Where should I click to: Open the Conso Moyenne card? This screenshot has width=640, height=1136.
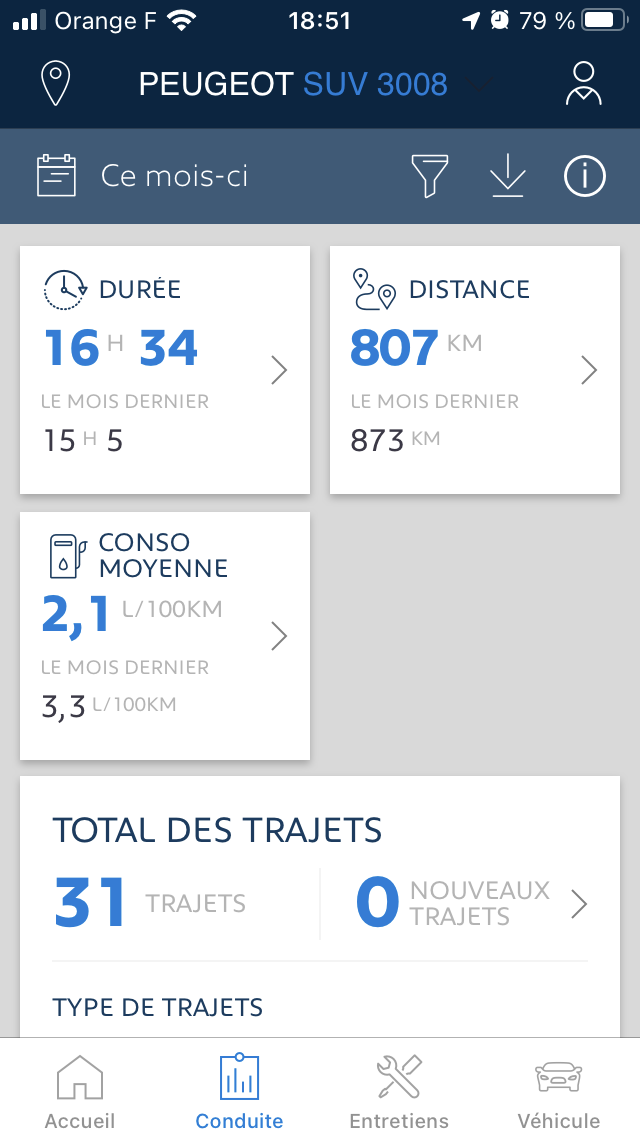[165, 636]
